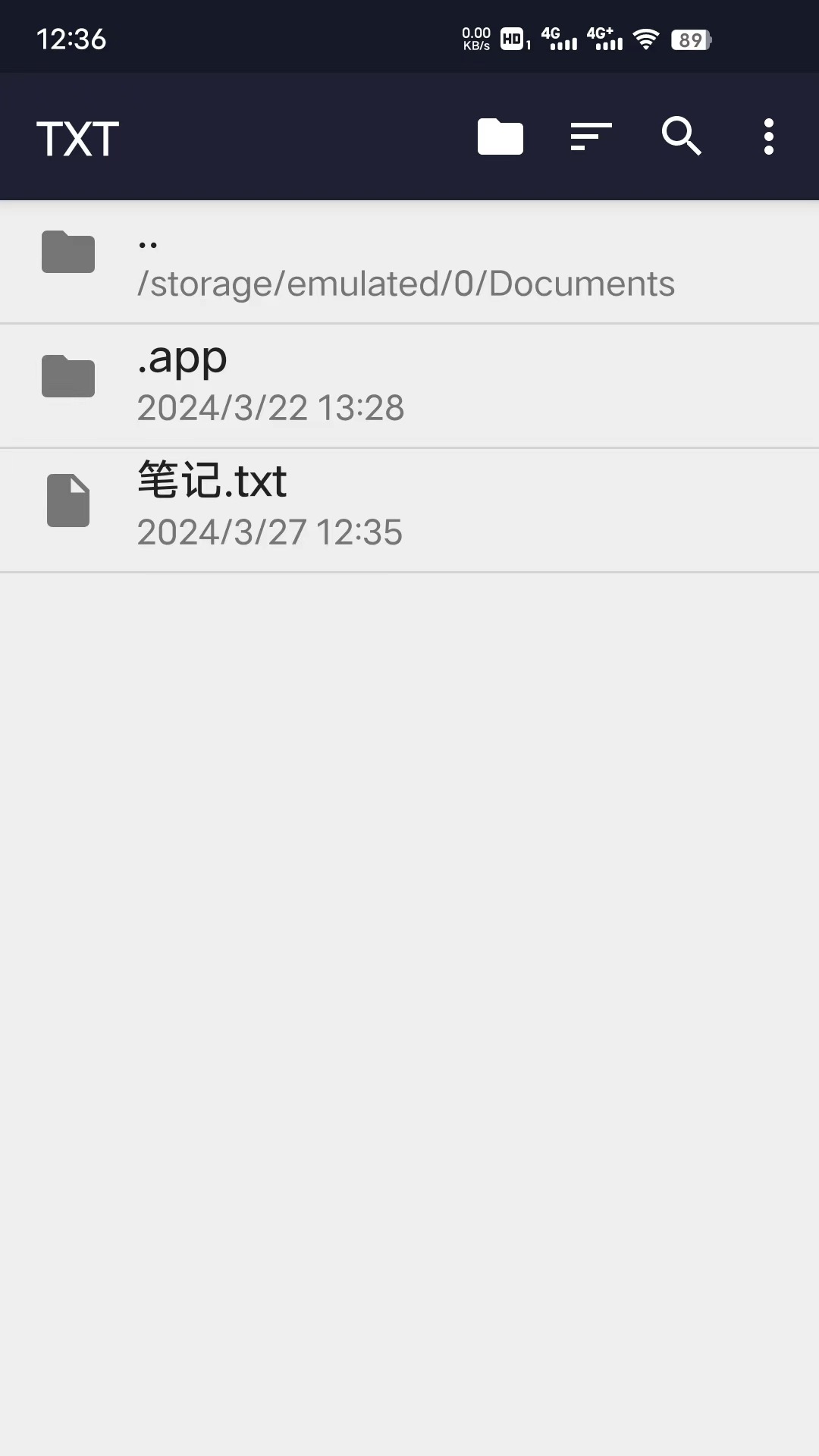This screenshot has height=1456, width=819.
Task: Click the sort order icon
Action: pyautogui.click(x=589, y=137)
